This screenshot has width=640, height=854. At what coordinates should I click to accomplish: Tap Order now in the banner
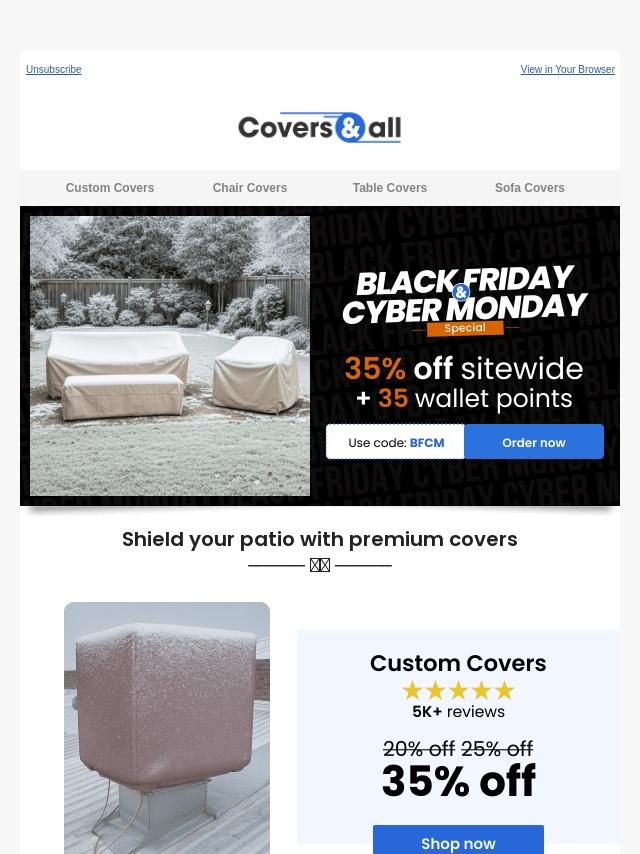click(534, 442)
